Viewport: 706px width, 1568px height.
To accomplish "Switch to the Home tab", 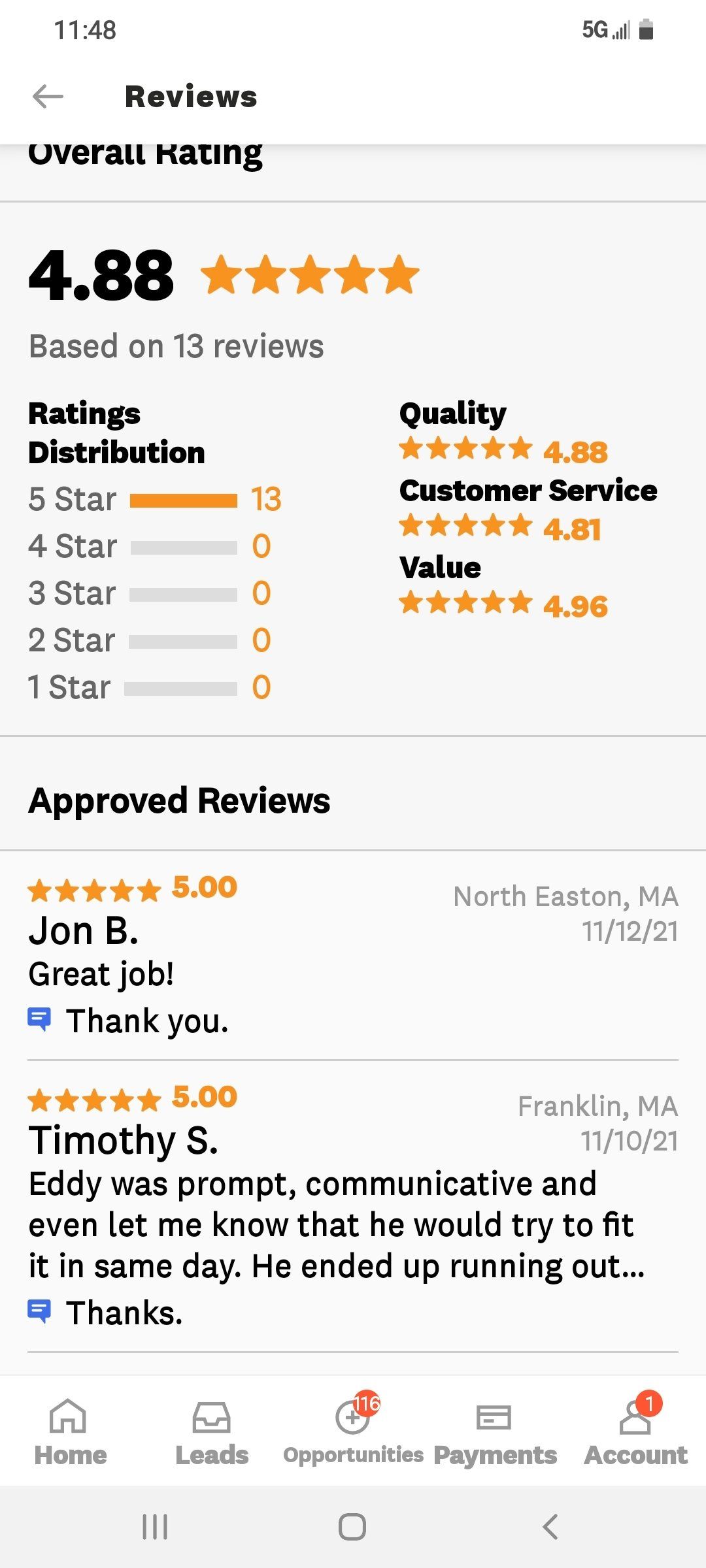I will click(x=70, y=1432).
